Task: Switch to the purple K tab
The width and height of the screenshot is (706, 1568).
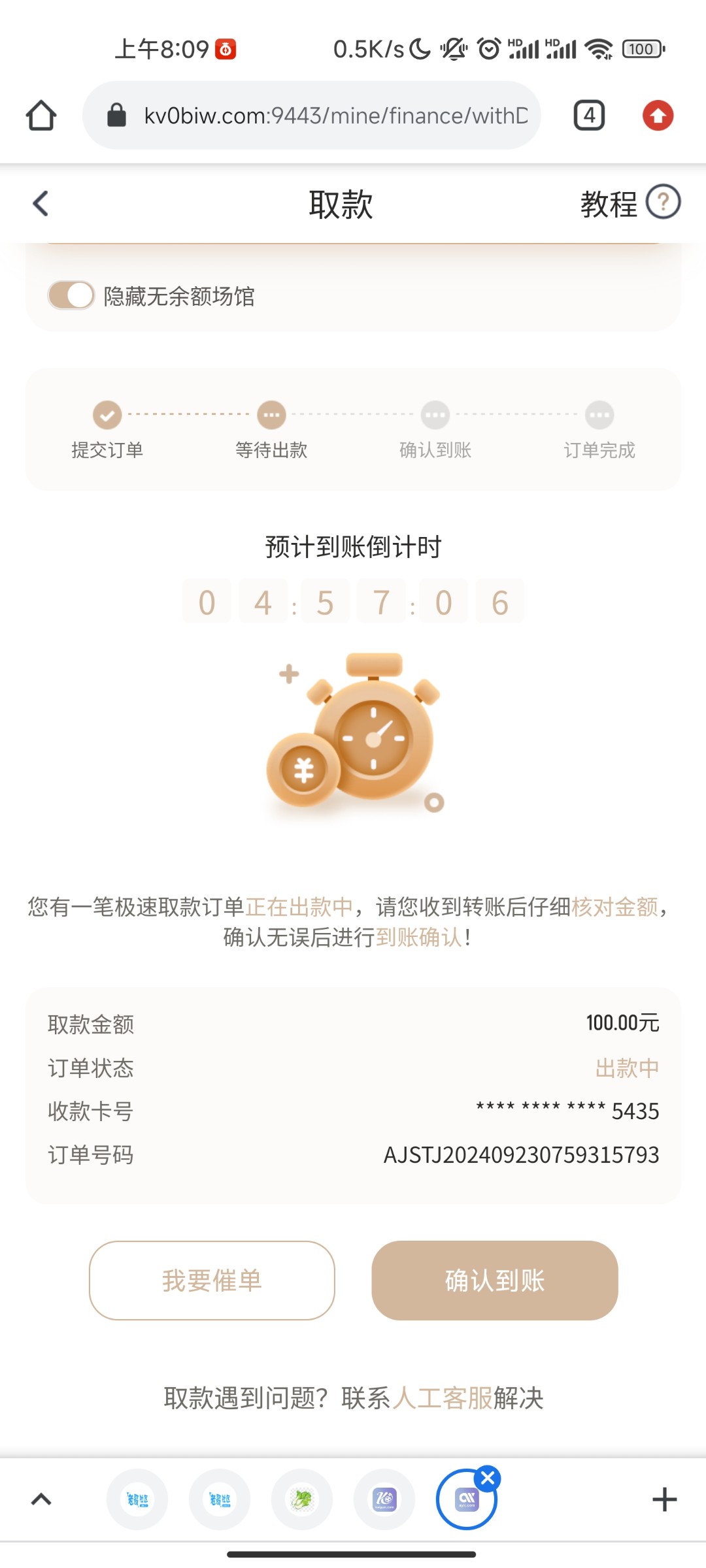Action: (x=384, y=1499)
